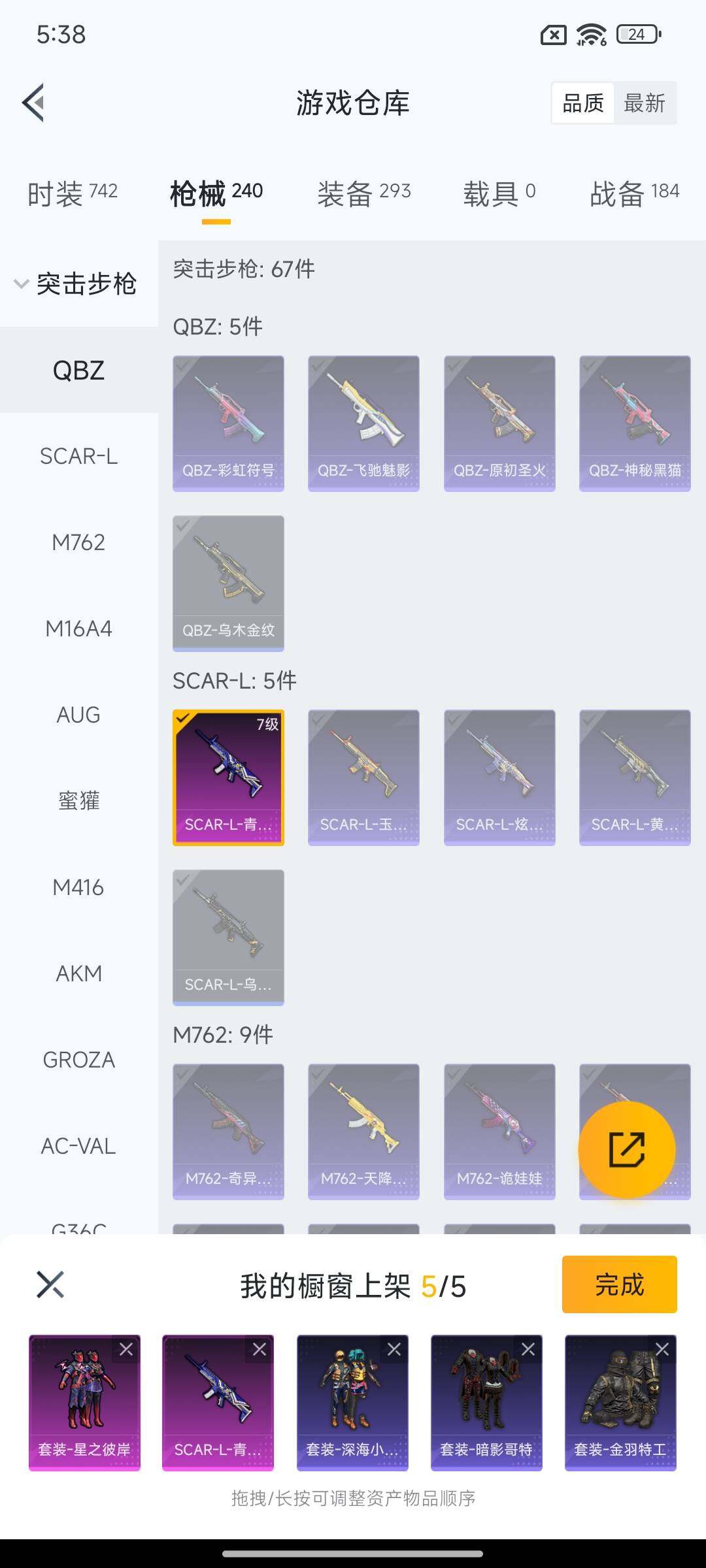Remove 套装-星之彼岸 from the showcase
Viewport: 706px width, 1568px height.
tap(126, 1349)
